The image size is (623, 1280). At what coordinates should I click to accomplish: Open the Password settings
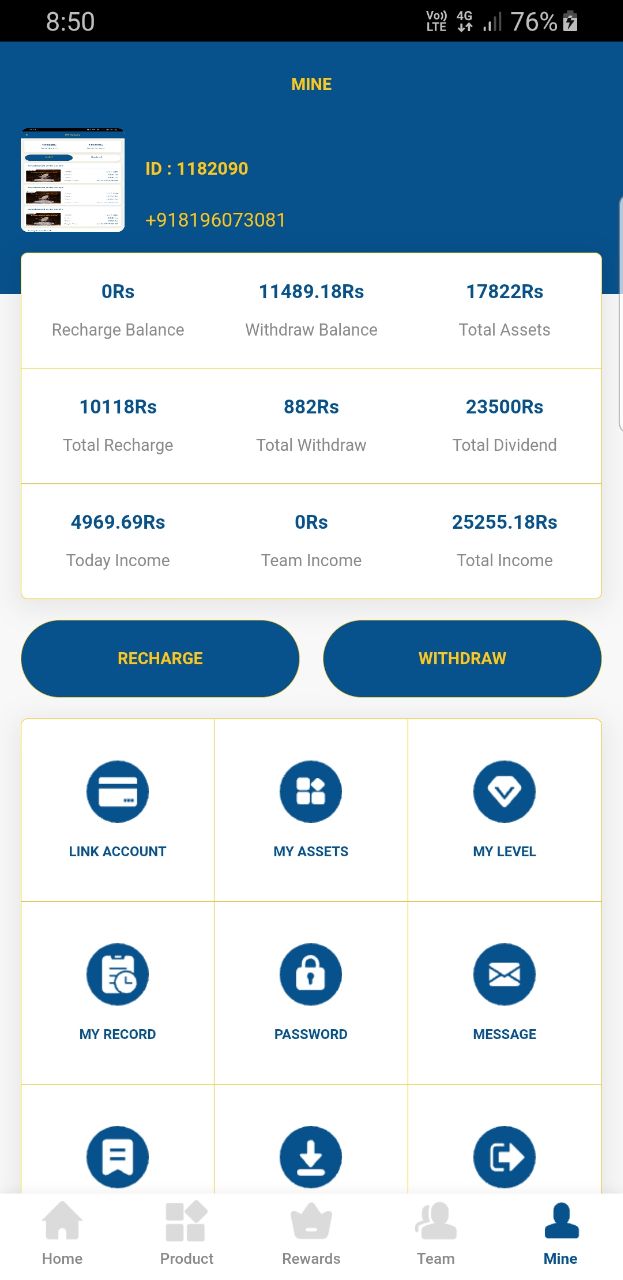point(311,991)
